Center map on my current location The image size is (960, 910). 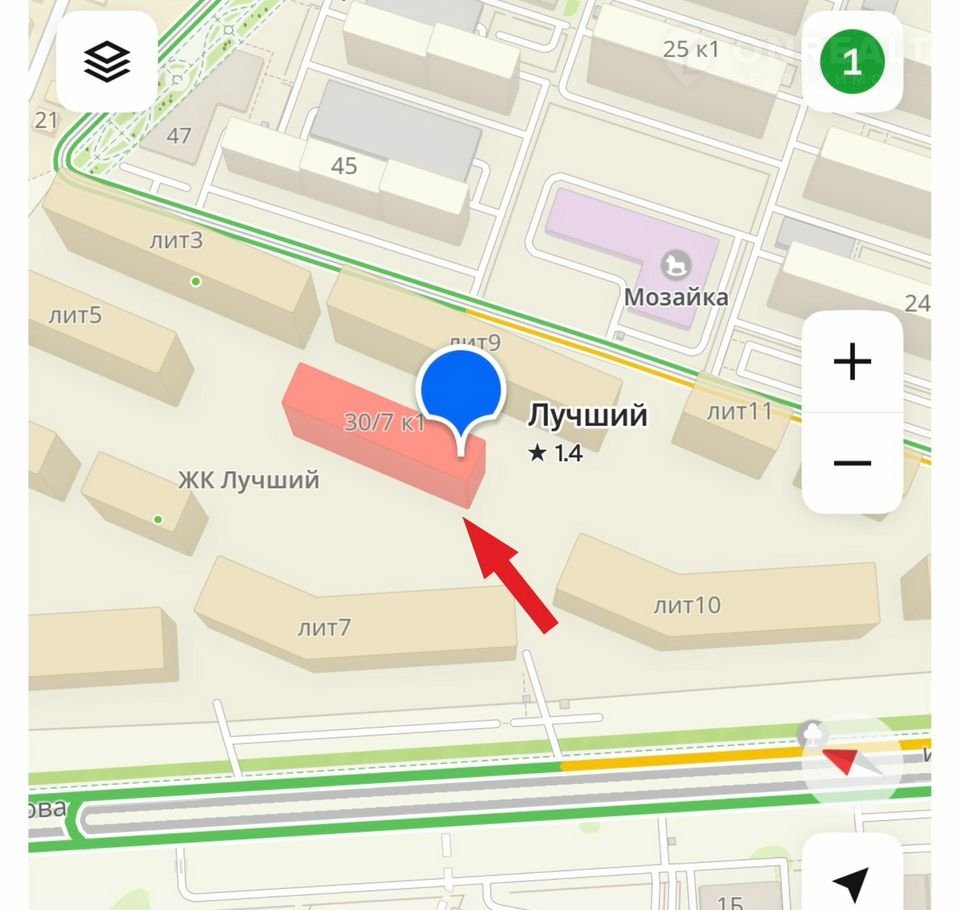point(851,882)
